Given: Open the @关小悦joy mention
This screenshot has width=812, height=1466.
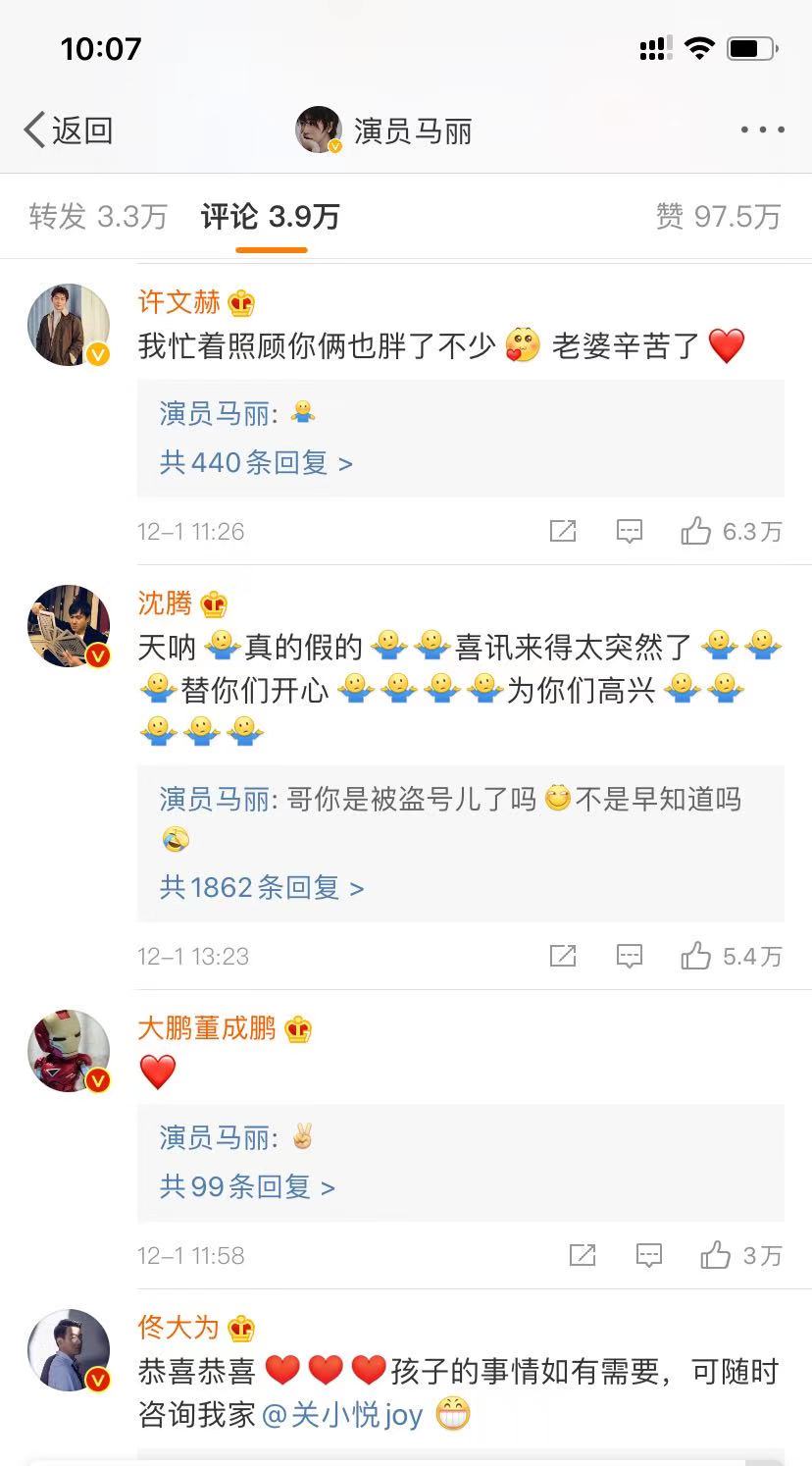Looking at the screenshot, I should coord(342,1414).
